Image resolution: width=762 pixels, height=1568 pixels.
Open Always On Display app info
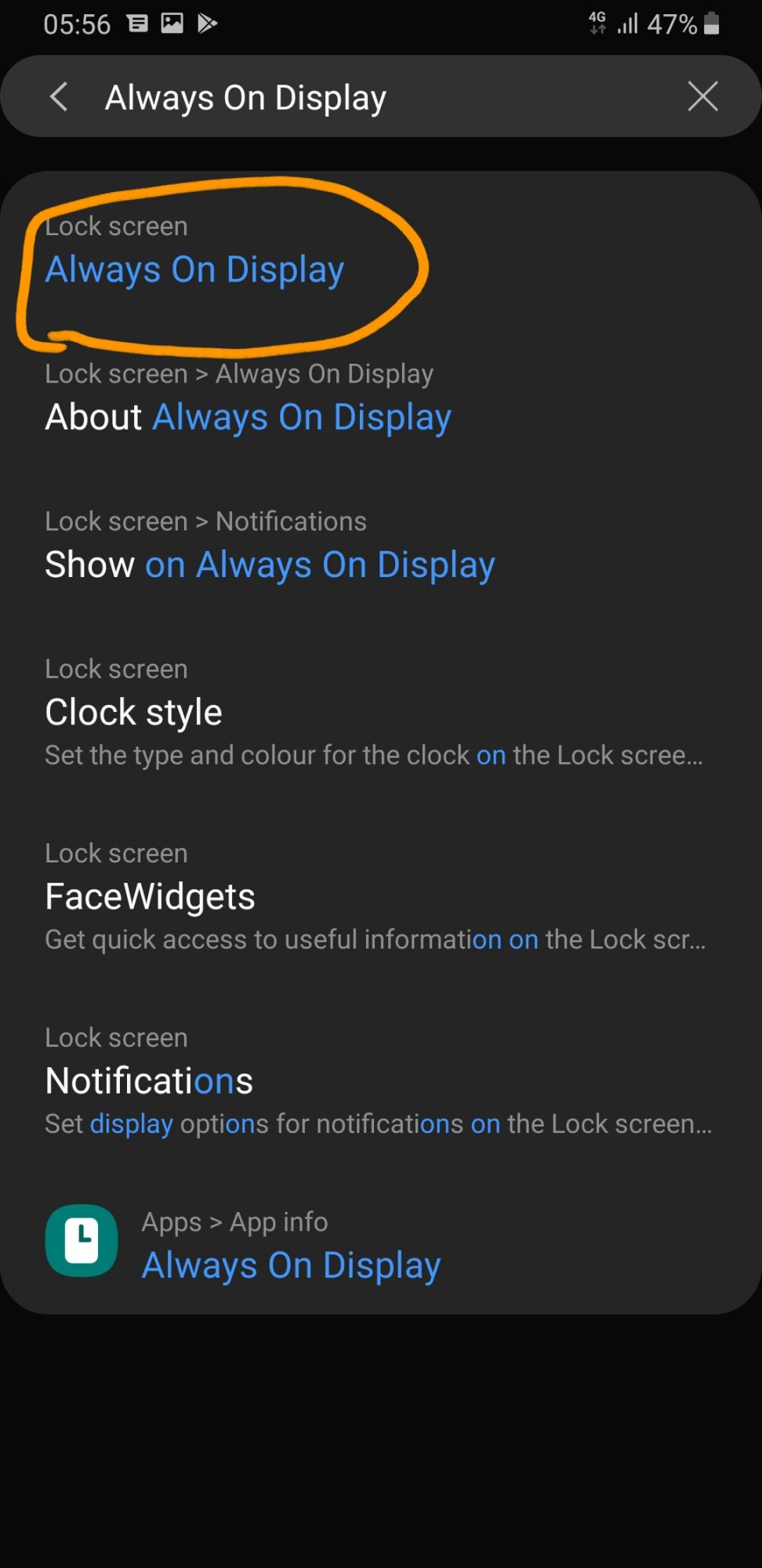381,1245
